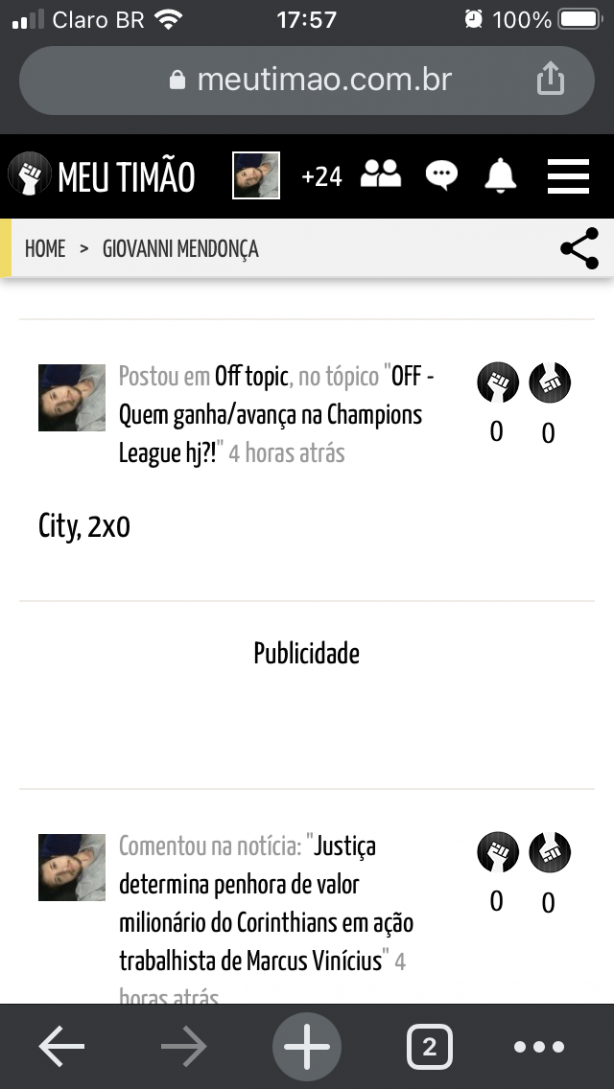Dislike the Marcus Vinícius news comment
Screen dimensions: 614x1089
click(549, 851)
